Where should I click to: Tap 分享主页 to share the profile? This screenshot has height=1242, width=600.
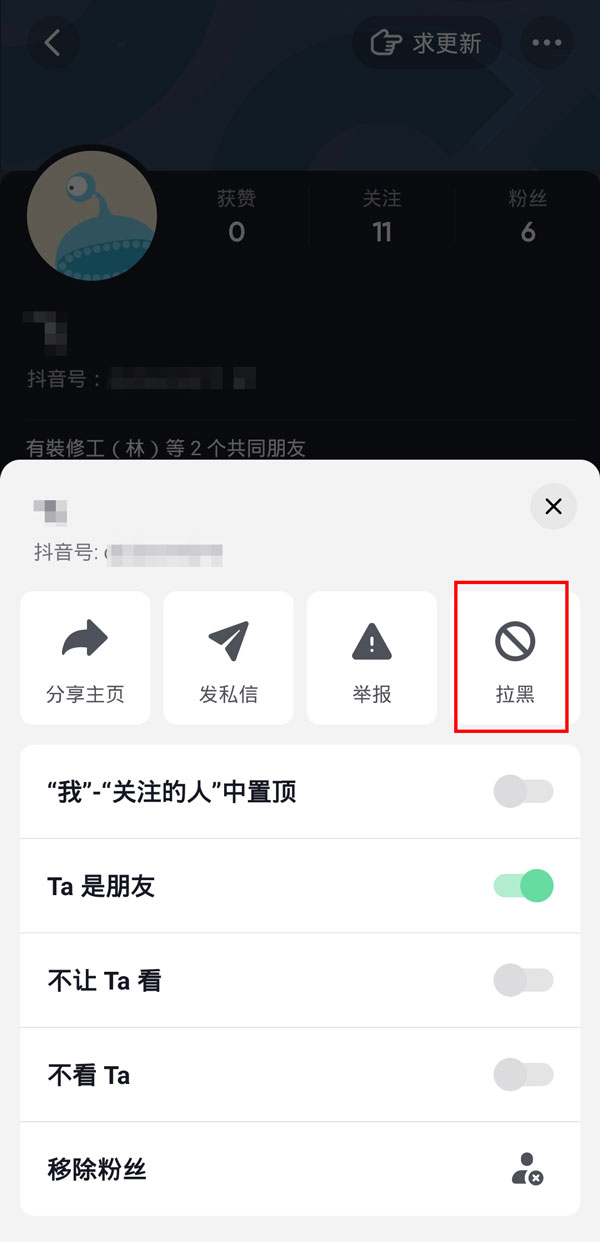click(85, 657)
